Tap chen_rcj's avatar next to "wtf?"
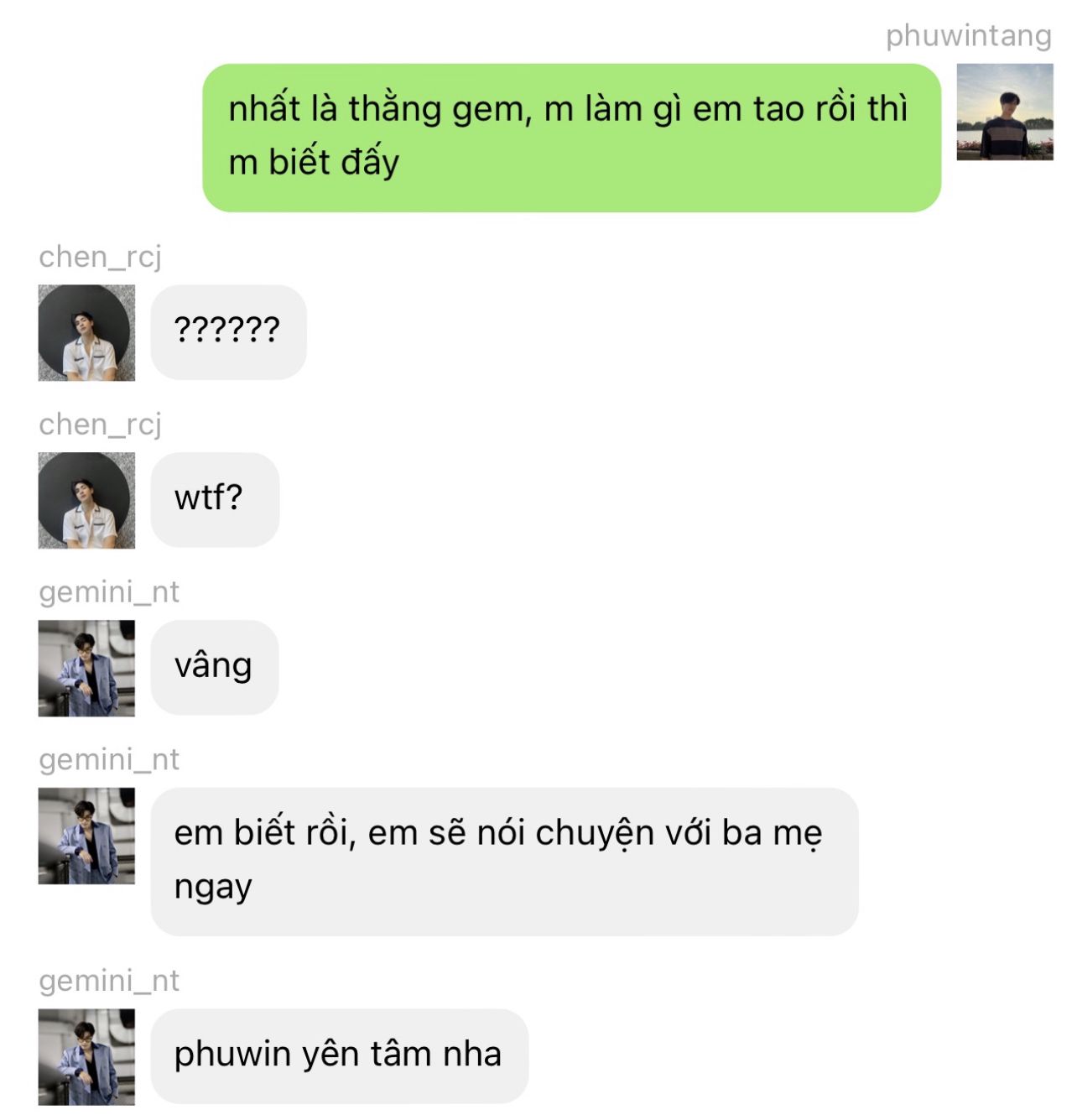Screen dimensions: 1077x1120 [86, 500]
